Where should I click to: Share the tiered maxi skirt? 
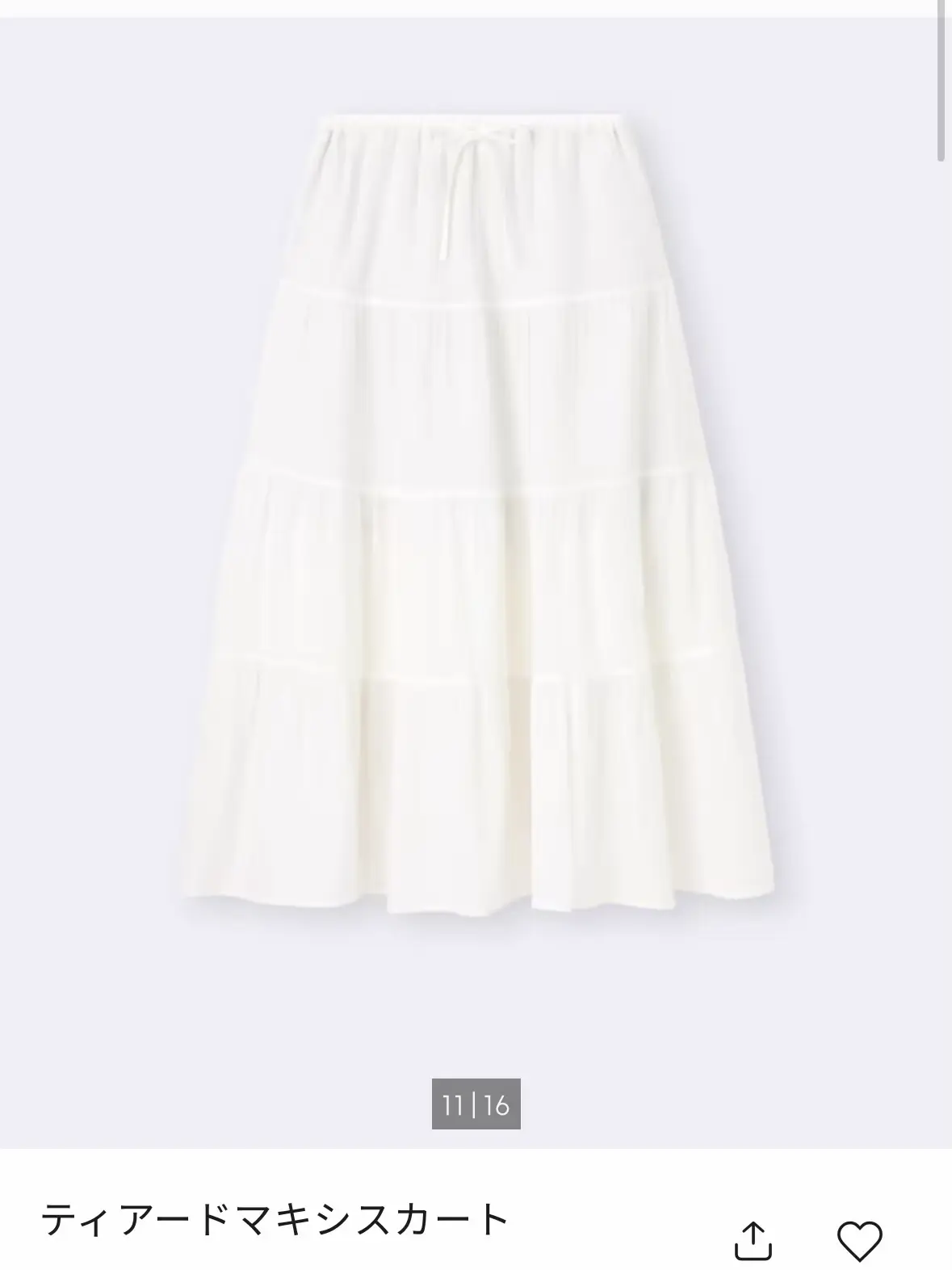(x=753, y=1239)
